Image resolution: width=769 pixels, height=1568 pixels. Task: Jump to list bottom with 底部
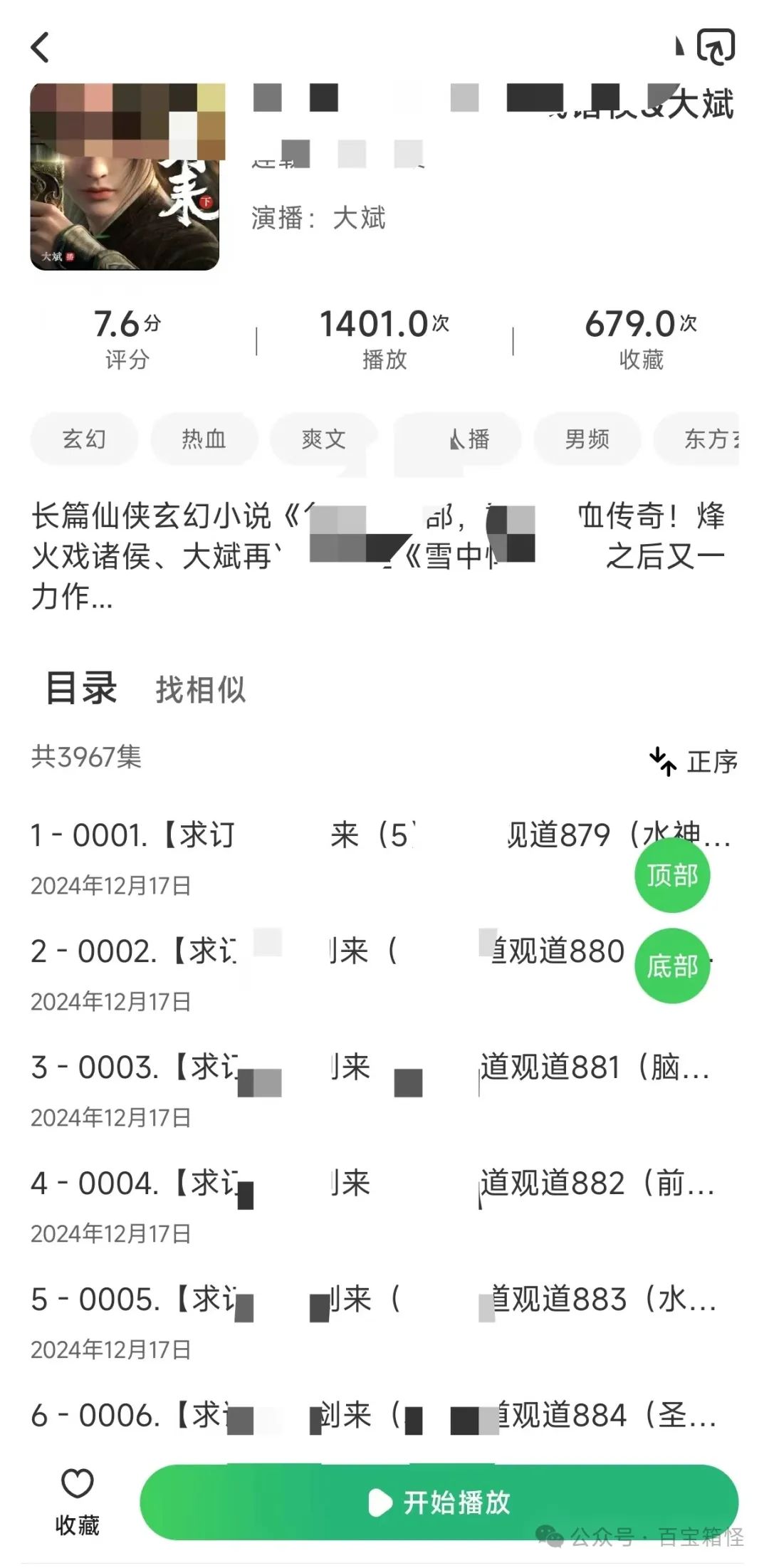click(x=672, y=966)
